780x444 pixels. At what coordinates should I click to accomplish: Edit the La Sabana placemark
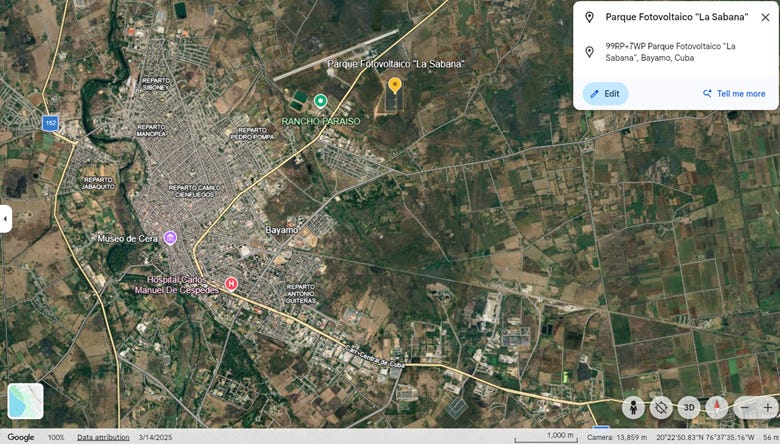[x=605, y=93]
